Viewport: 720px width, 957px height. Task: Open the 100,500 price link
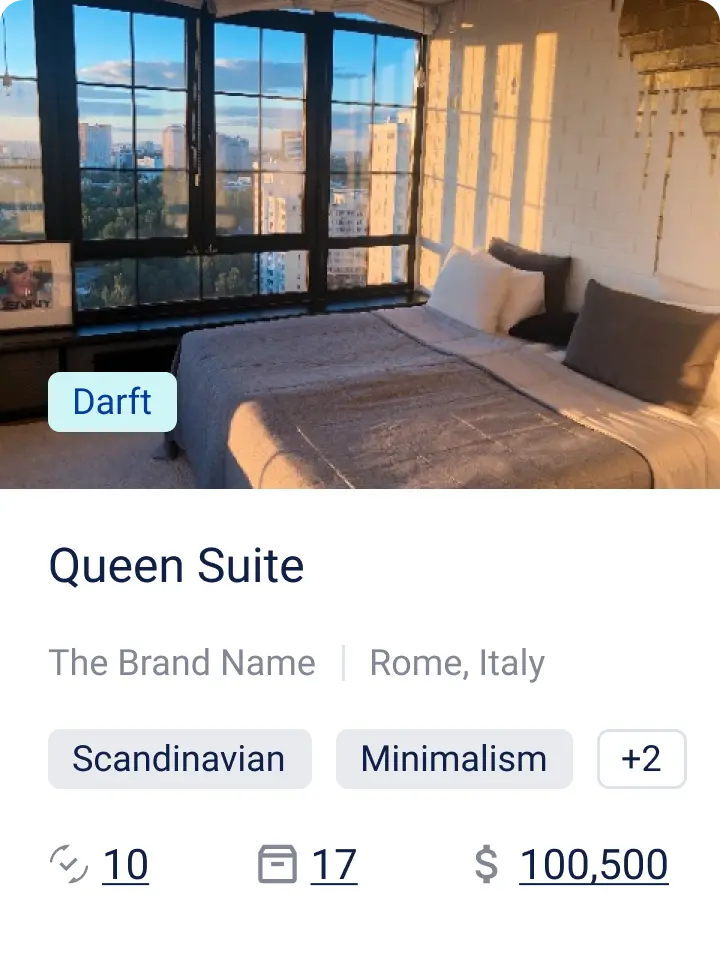pos(593,865)
